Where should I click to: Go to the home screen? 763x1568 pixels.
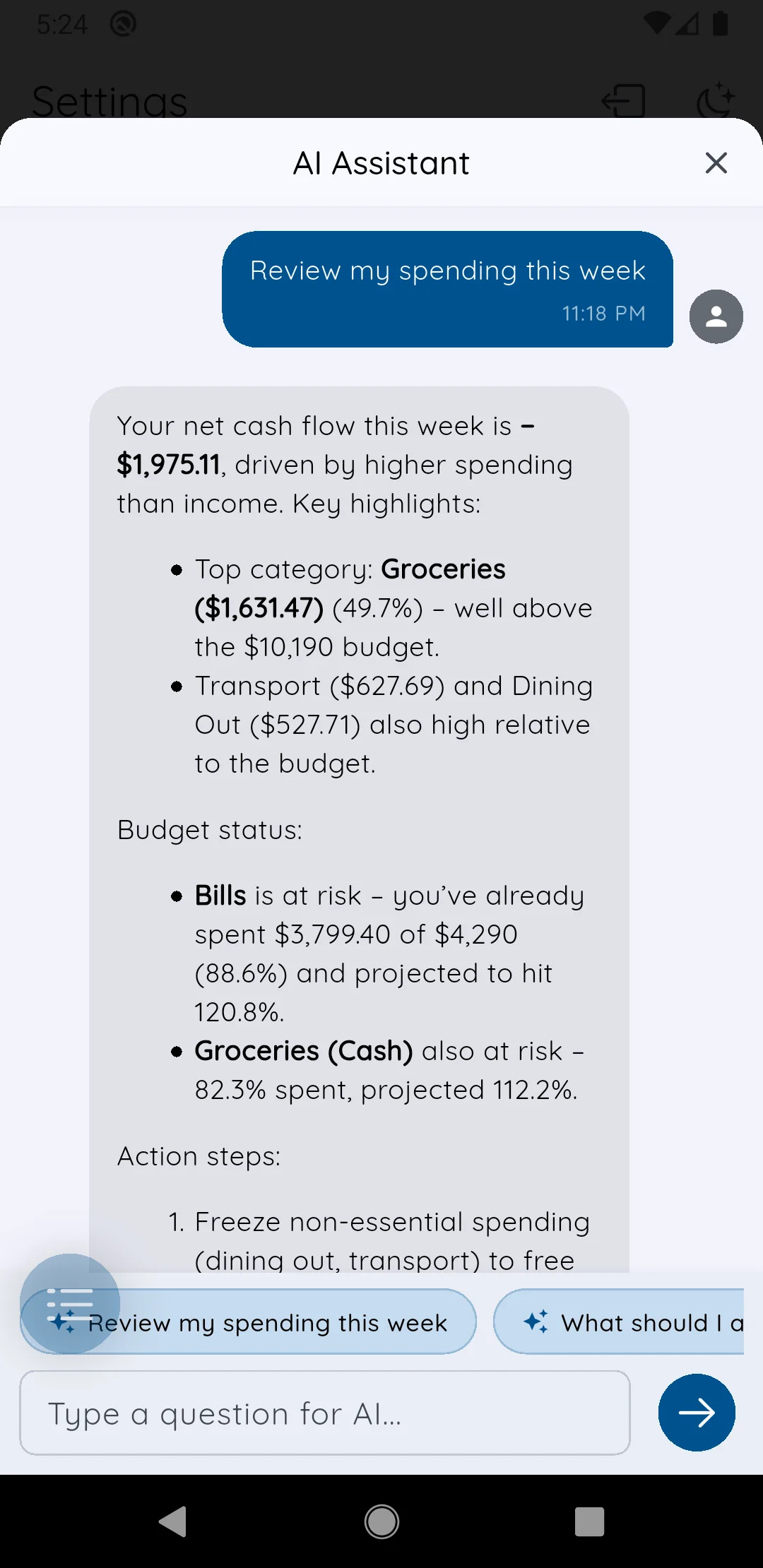pos(381,1521)
